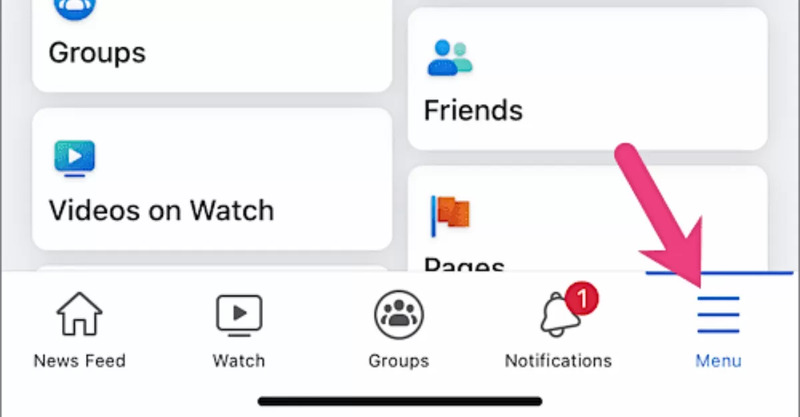Switch to the News Feed tab

click(x=79, y=330)
